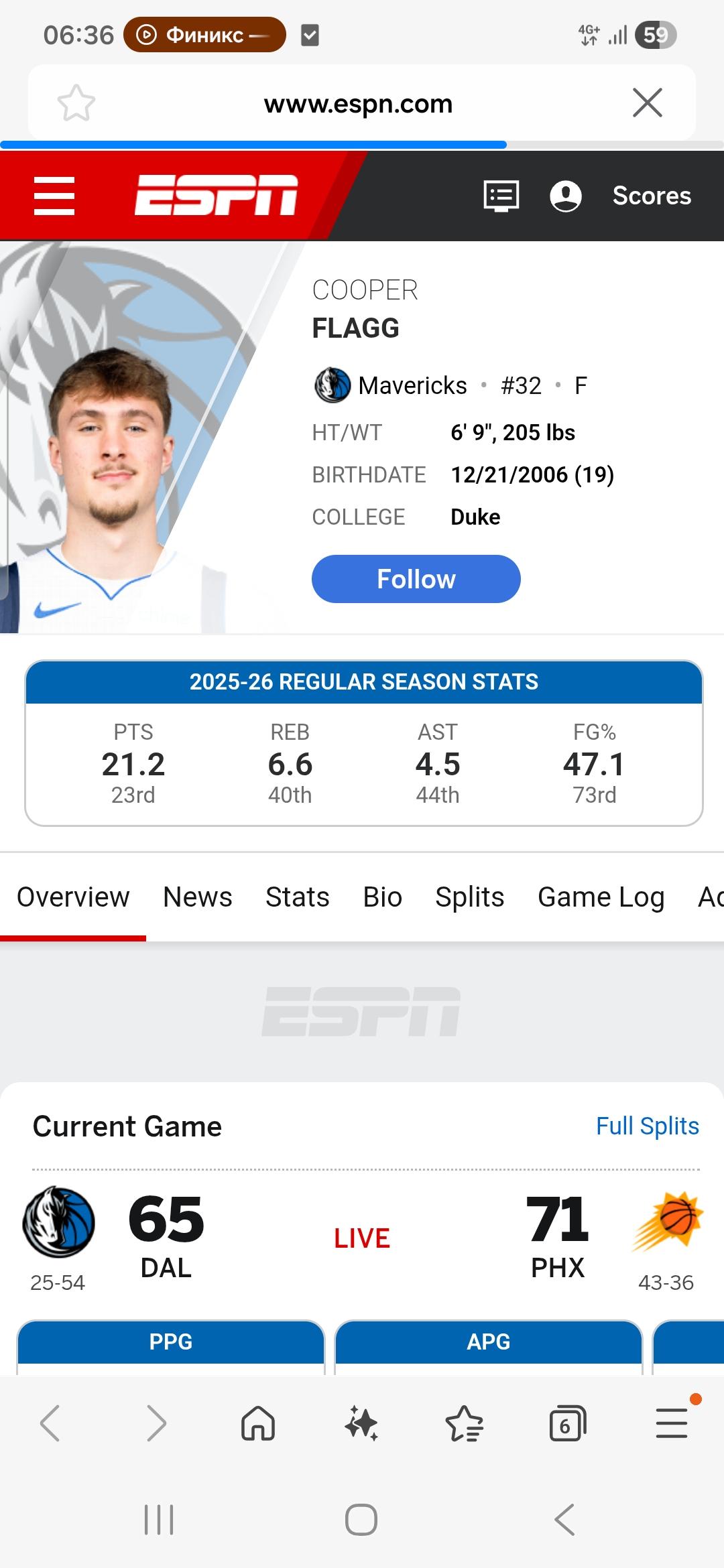Image resolution: width=724 pixels, height=1568 pixels.
Task: Show the six open browser tabs
Action: click(x=567, y=1423)
